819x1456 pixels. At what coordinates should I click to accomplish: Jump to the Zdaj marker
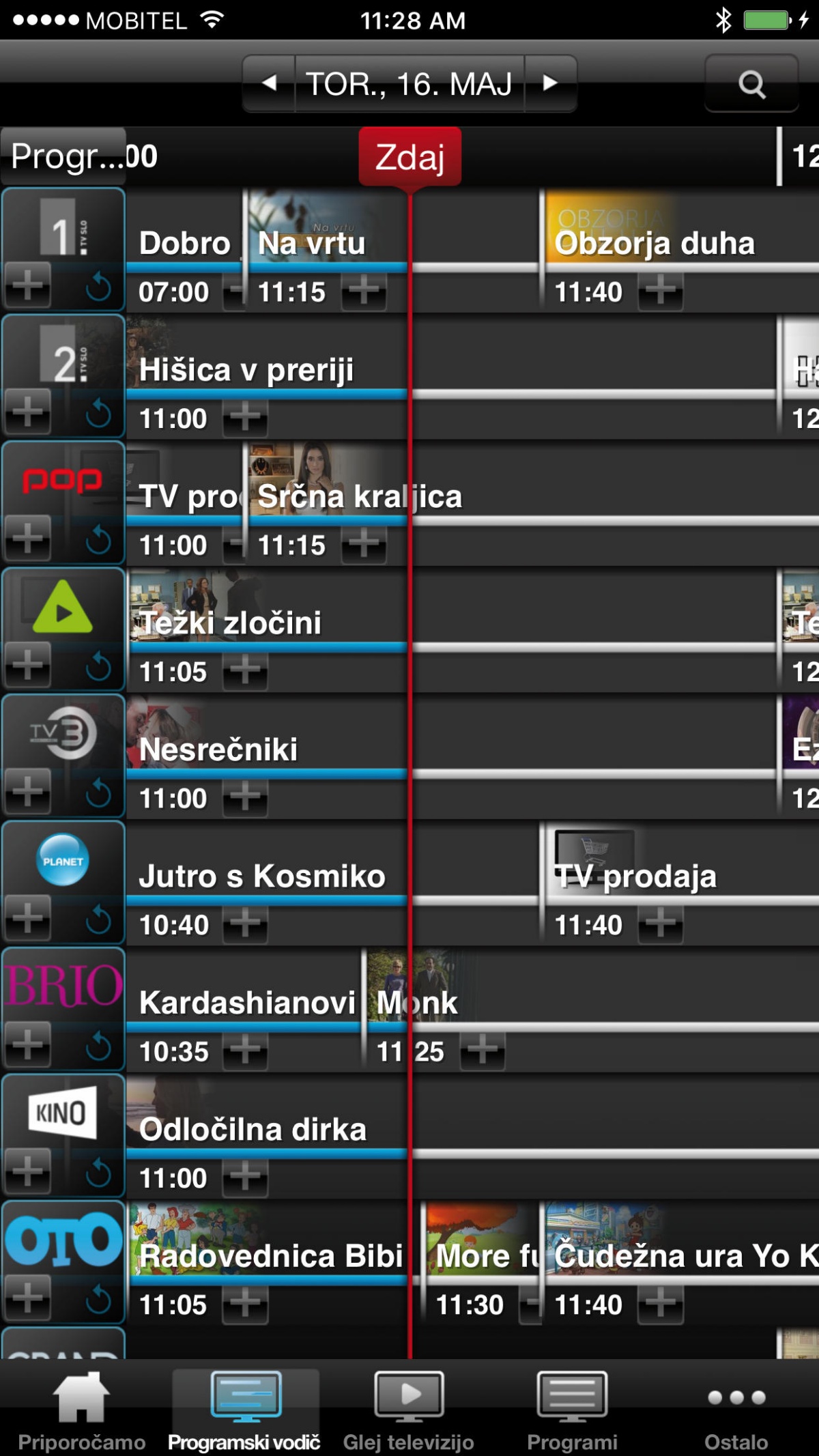coord(409,156)
